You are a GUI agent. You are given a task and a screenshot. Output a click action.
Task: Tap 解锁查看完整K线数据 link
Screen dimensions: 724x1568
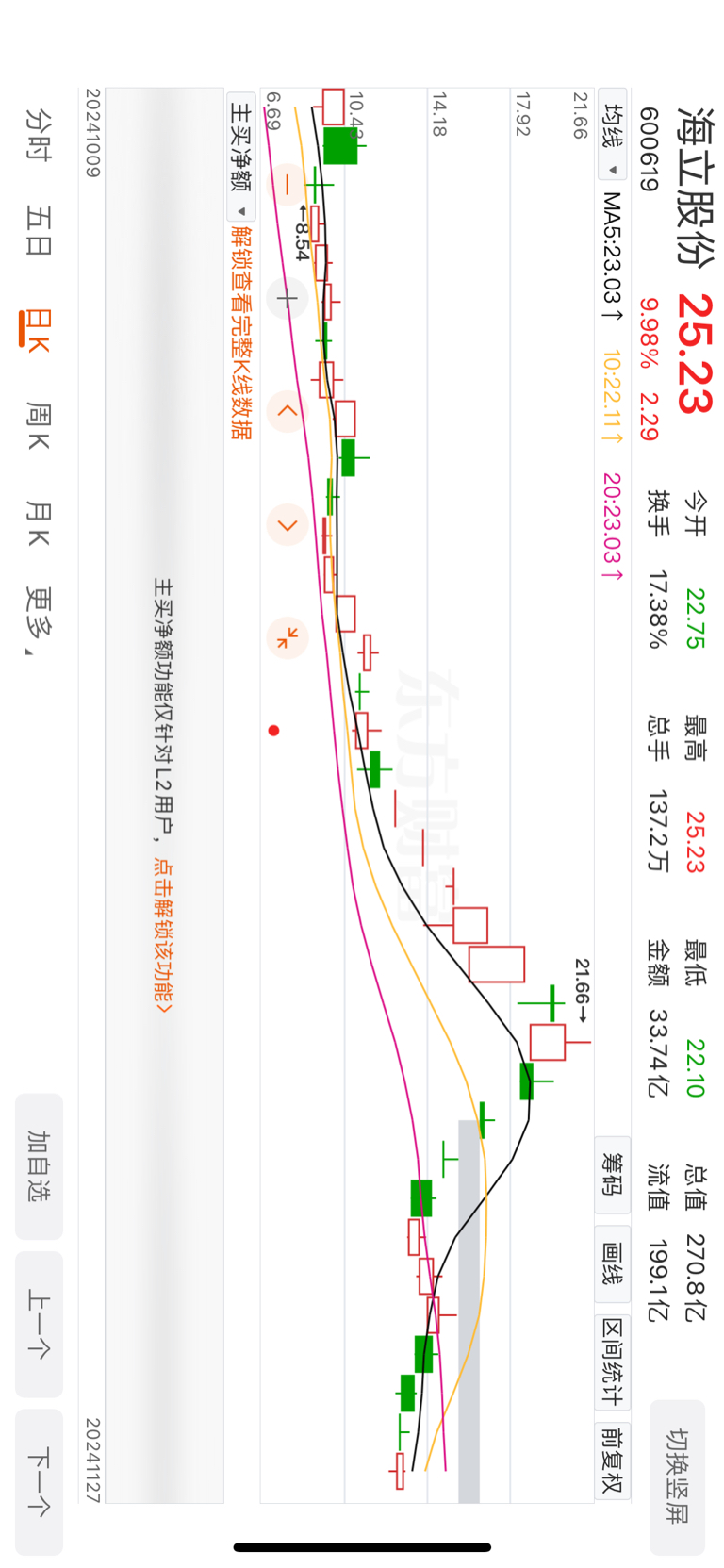click(x=242, y=333)
